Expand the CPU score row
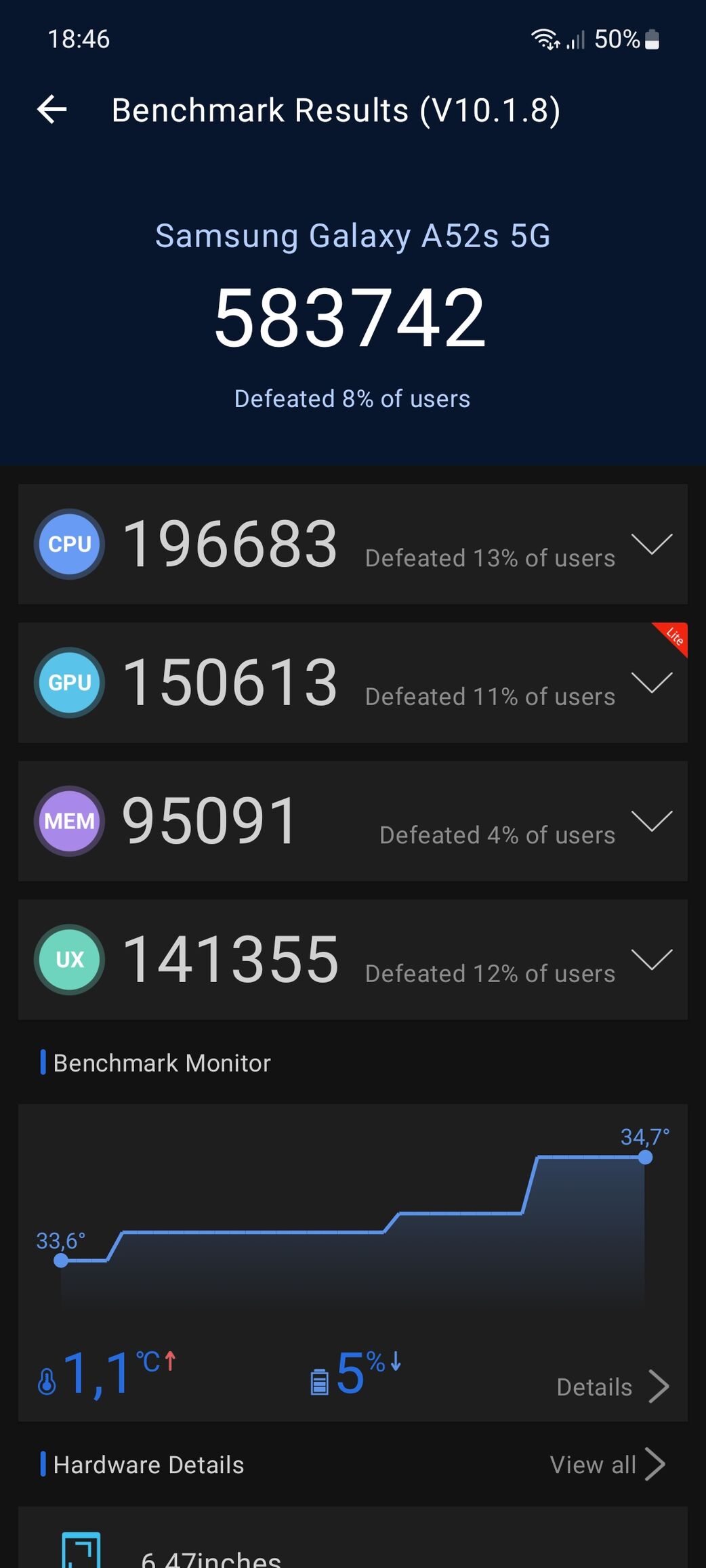The width and height of the screenshot is (706, 1568). (x=353, y=544)
